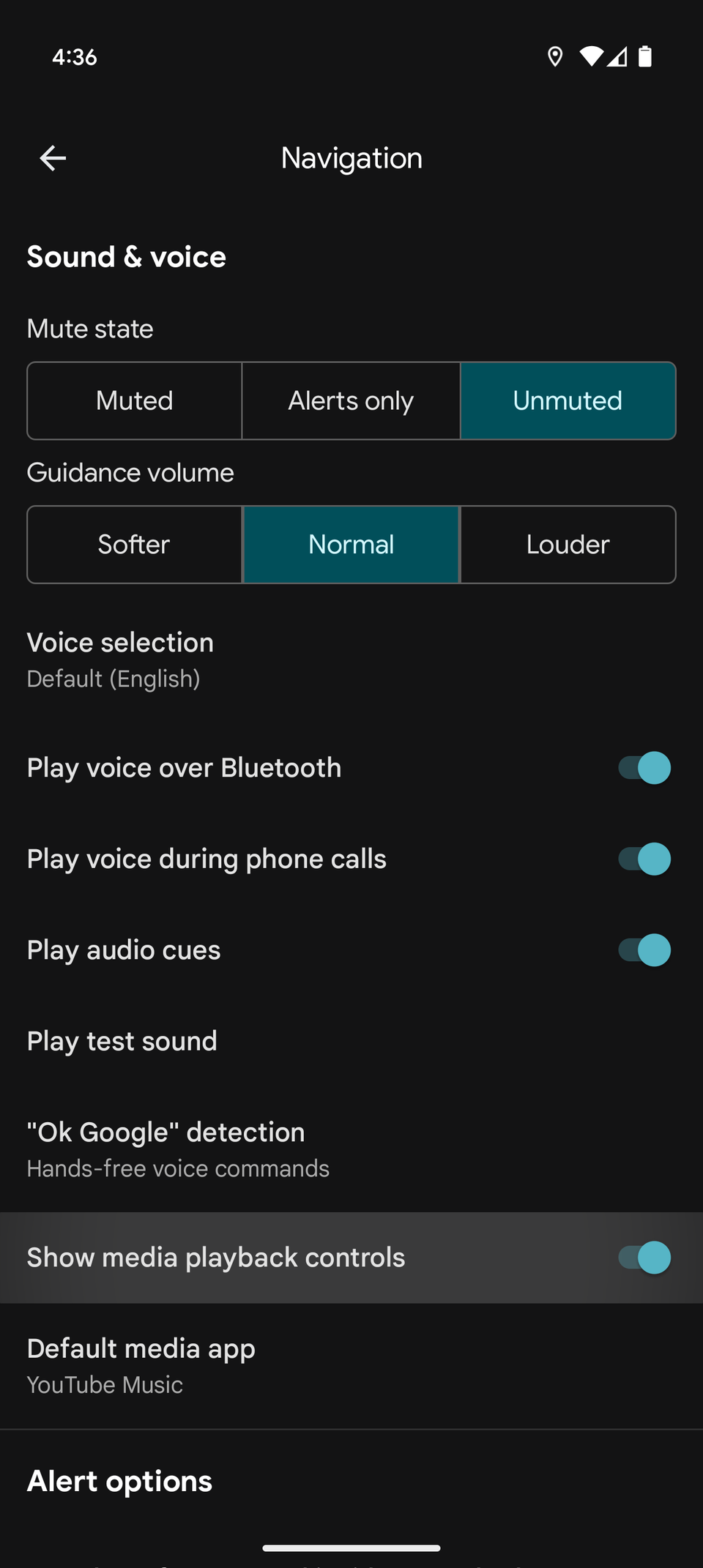Play the test sound
Image resolution: width=703 pixels, height=1568 pixels.
(x=122, y=1040)
